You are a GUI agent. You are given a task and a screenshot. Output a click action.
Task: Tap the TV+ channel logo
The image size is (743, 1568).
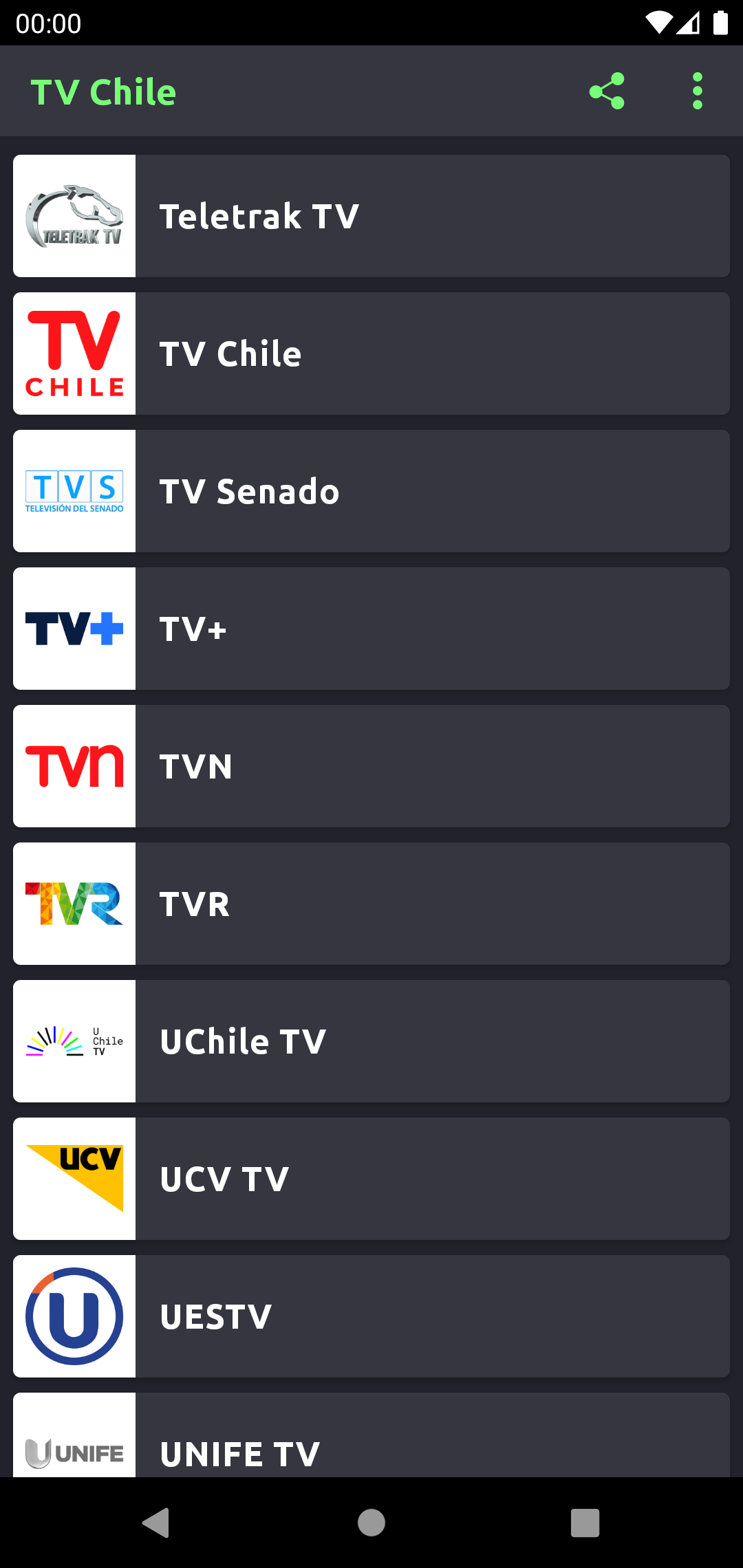pos(74,628)
